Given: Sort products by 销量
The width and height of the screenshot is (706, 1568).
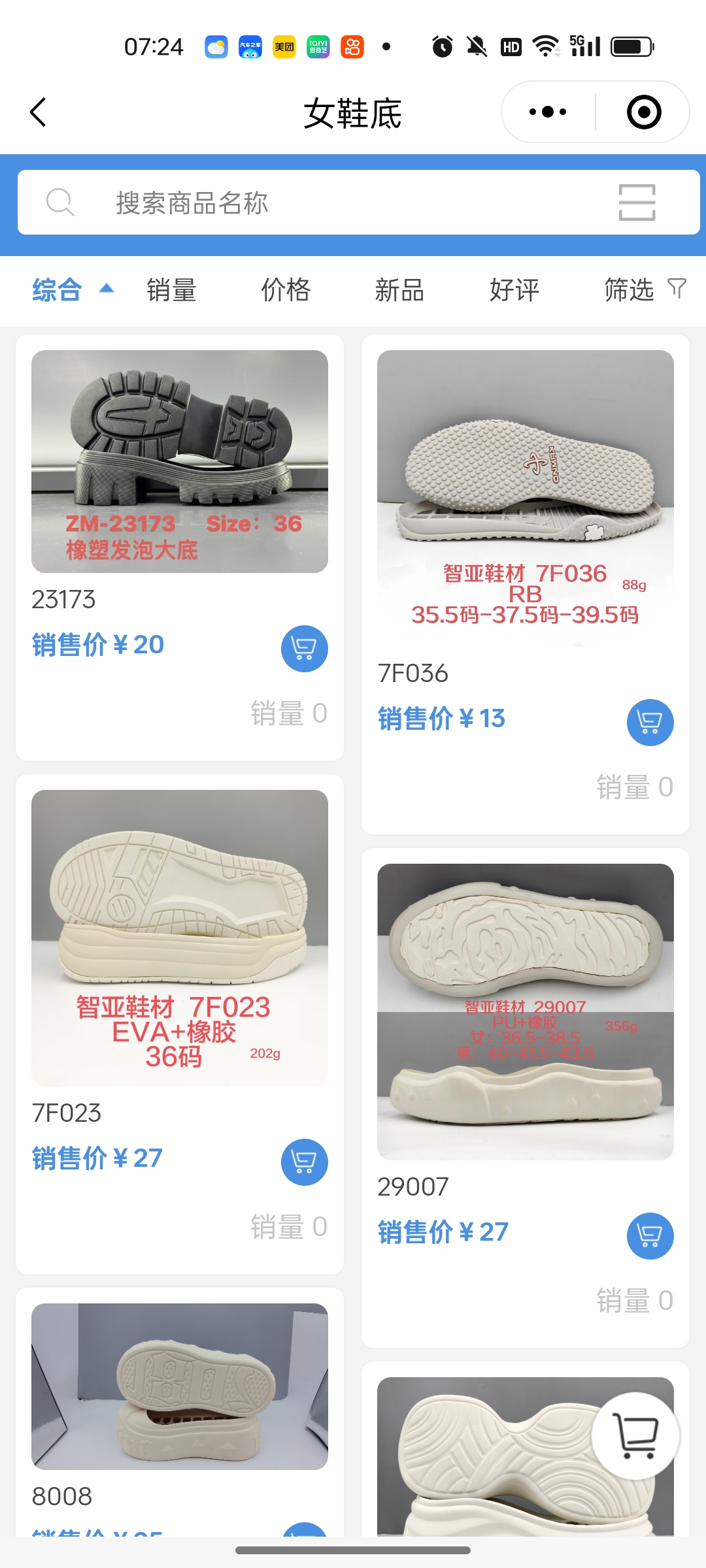Looking at the screenshot, I should tap(171, 289).
